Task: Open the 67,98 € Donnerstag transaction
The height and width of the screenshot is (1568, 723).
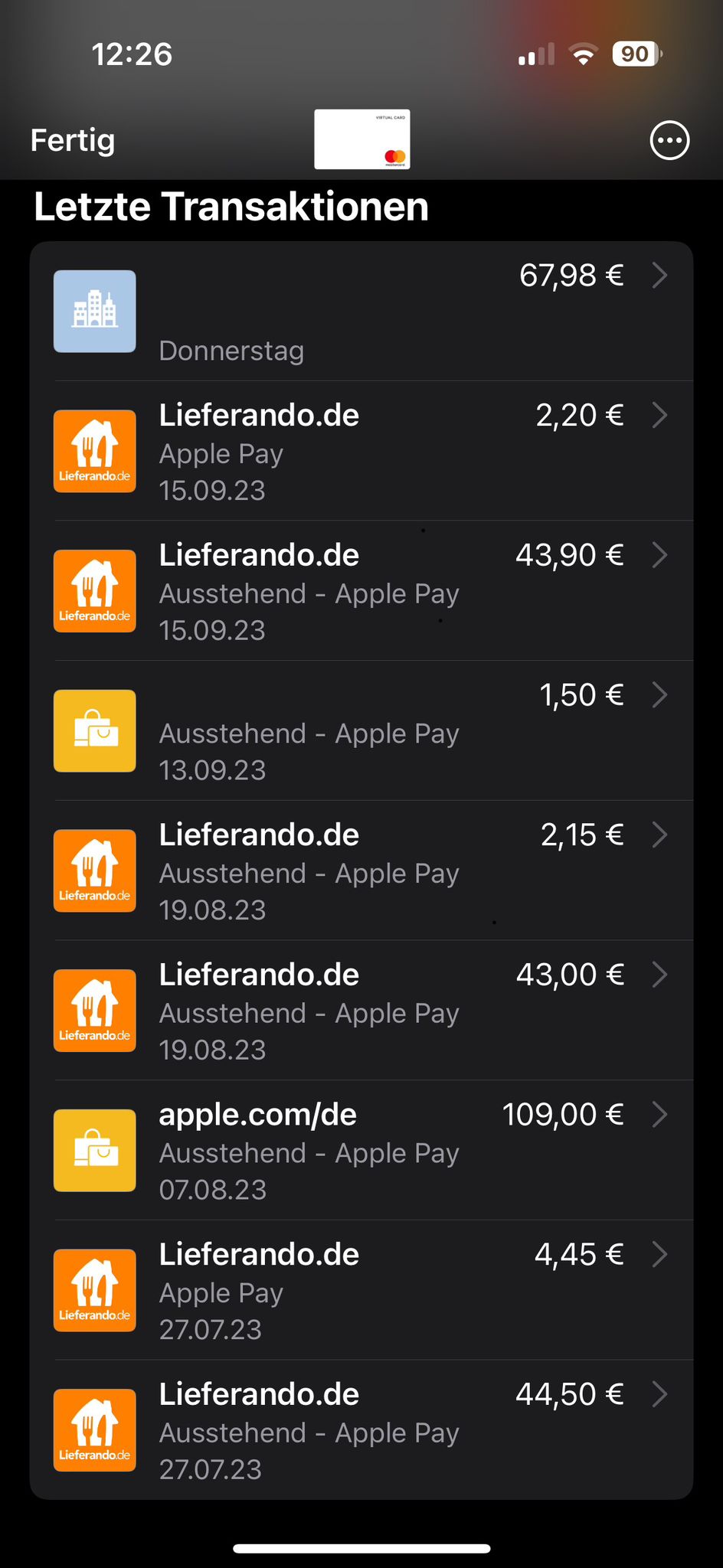Action: [x=361, y=312]
